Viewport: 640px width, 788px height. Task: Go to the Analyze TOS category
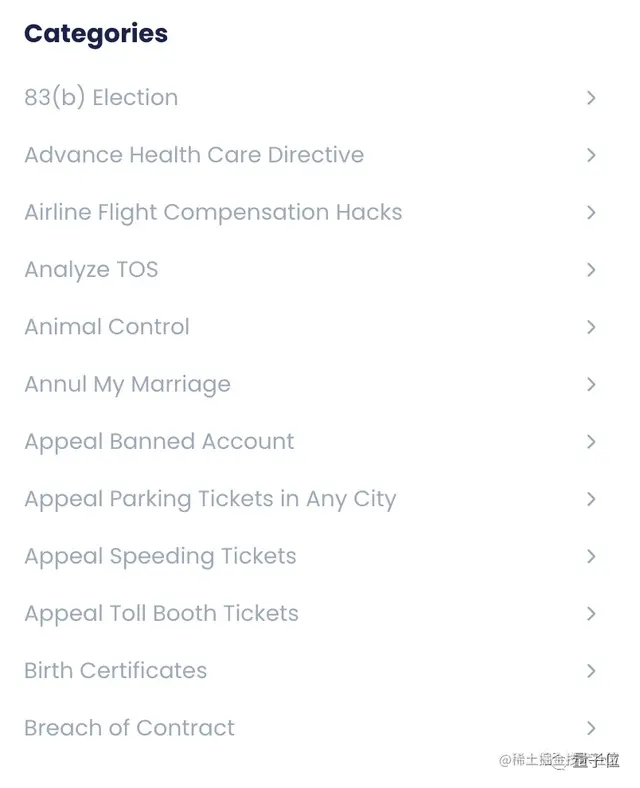coord(91,270)
